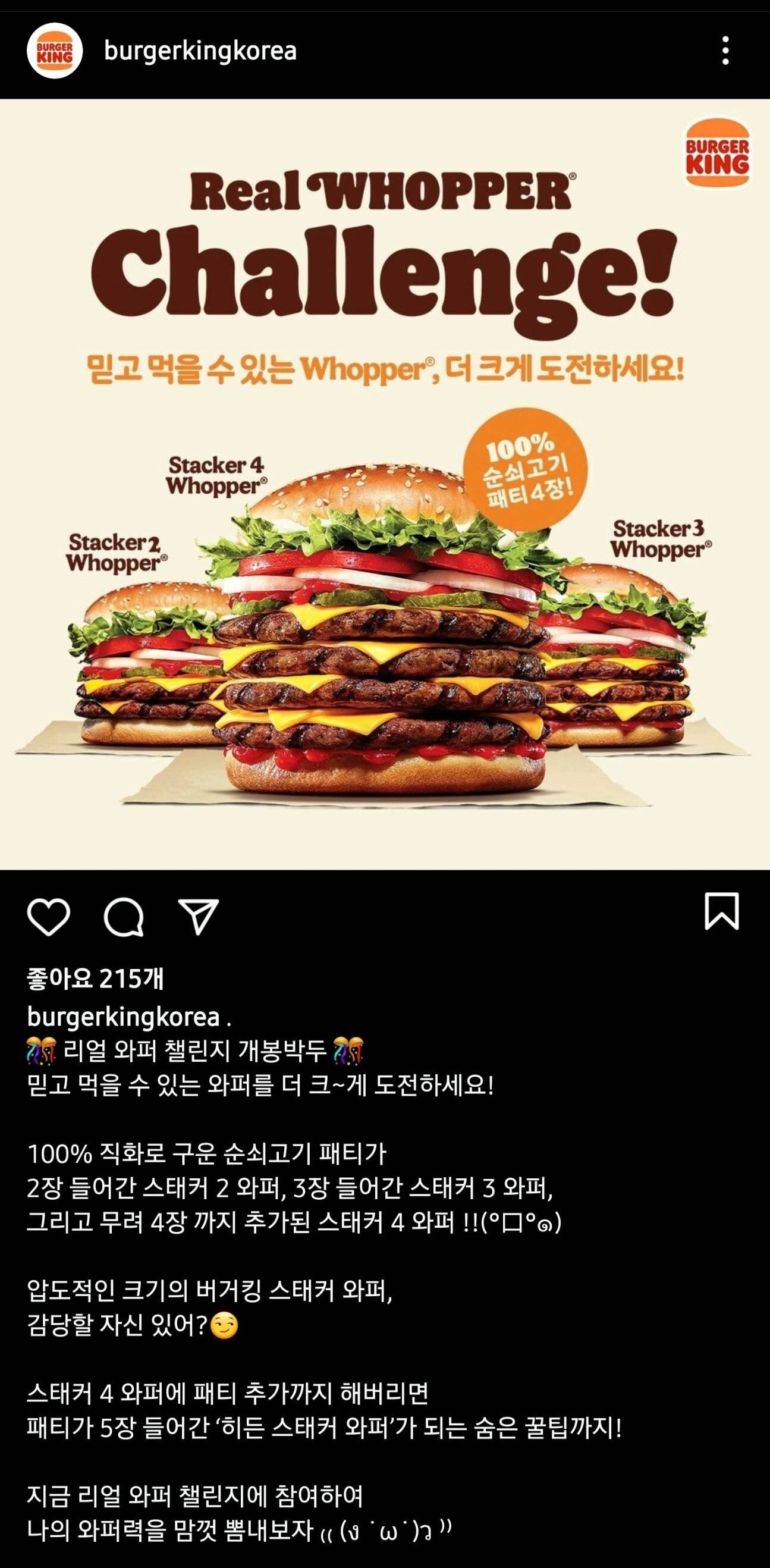Share this post via the paper plane

(x=198, y=916)
